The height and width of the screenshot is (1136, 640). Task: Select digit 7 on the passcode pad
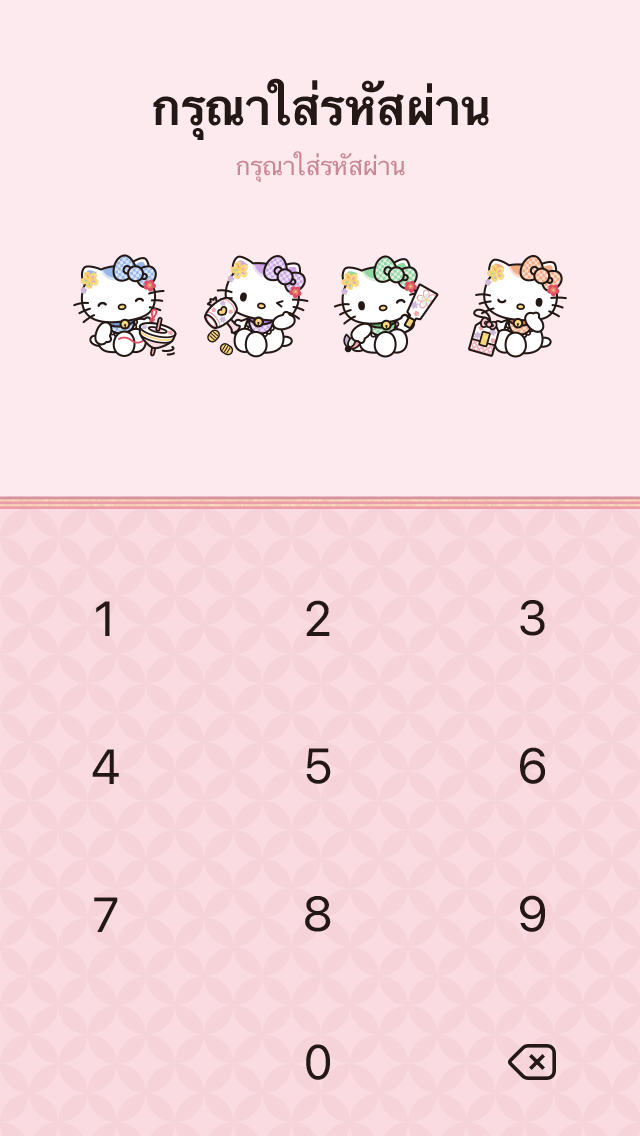coord(105,915)
